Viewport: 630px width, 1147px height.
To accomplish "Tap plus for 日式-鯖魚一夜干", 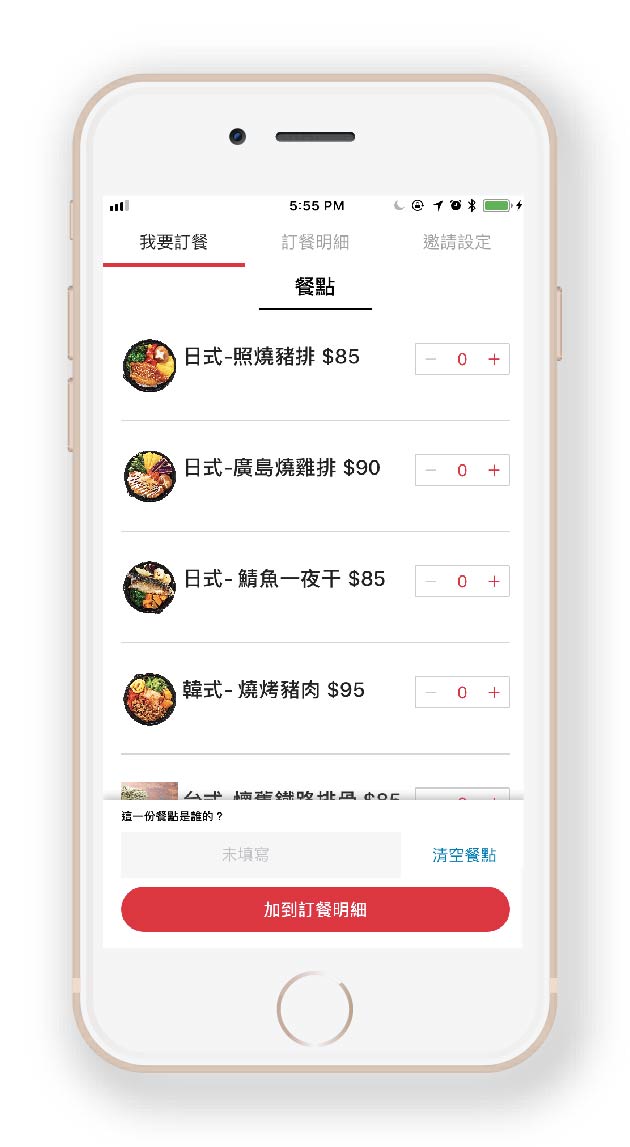I will tap(494, 582).
